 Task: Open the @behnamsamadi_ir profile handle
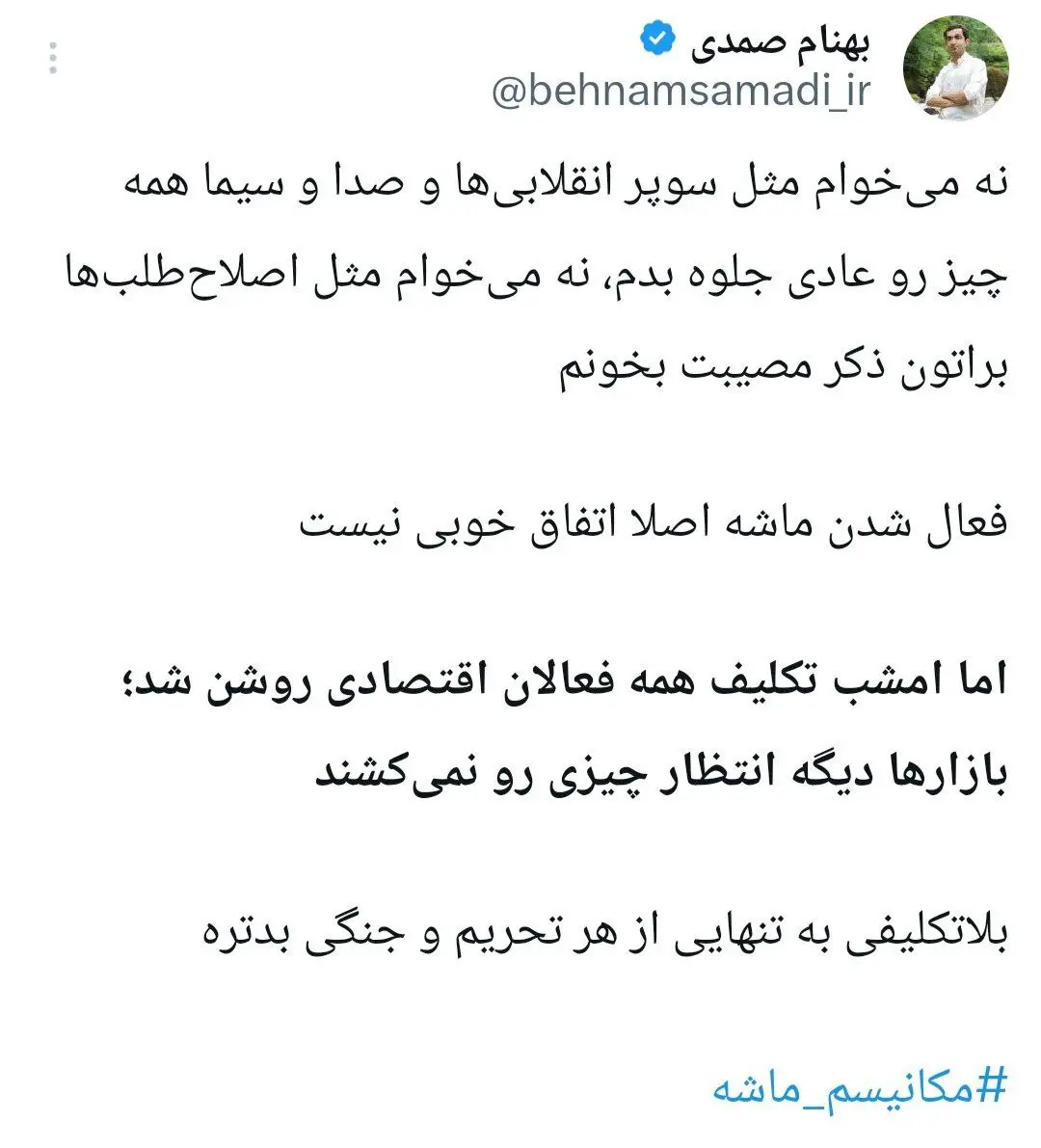[x=681, y=93]
